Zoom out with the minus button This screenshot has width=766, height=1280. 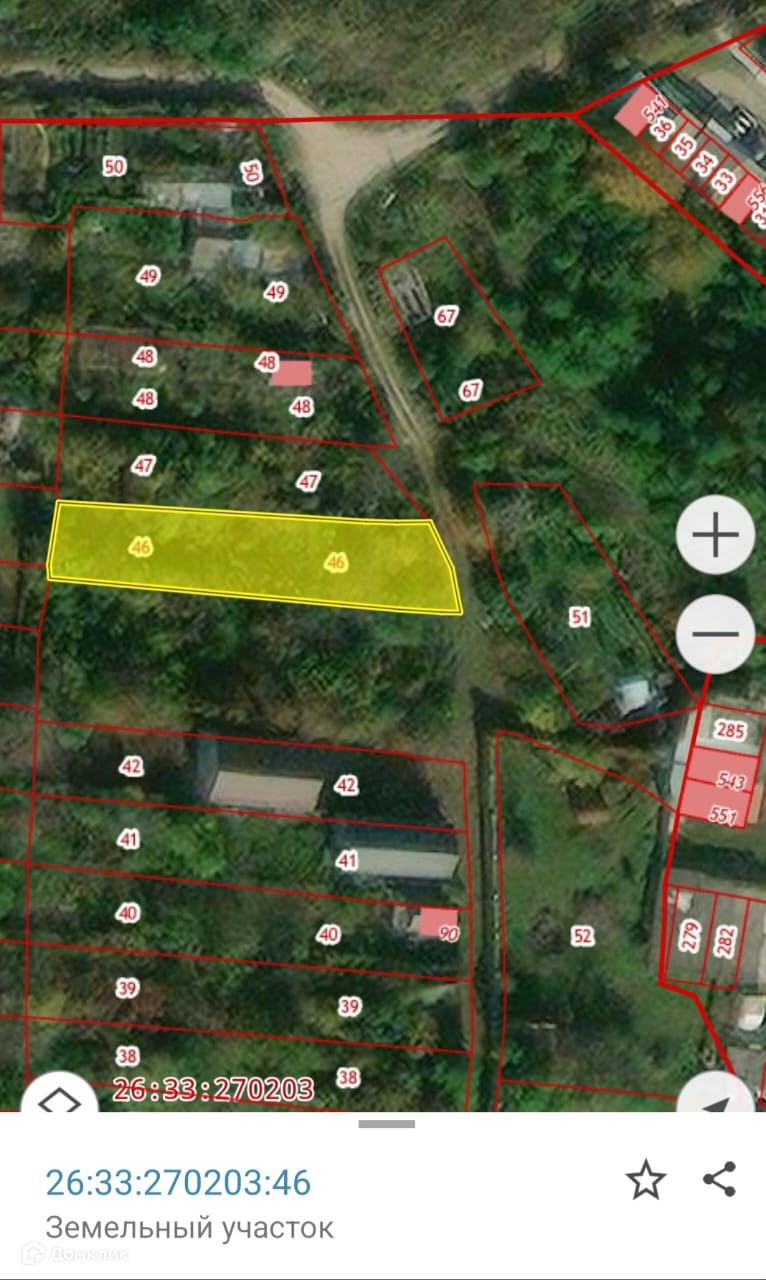(x=715, y=634)
